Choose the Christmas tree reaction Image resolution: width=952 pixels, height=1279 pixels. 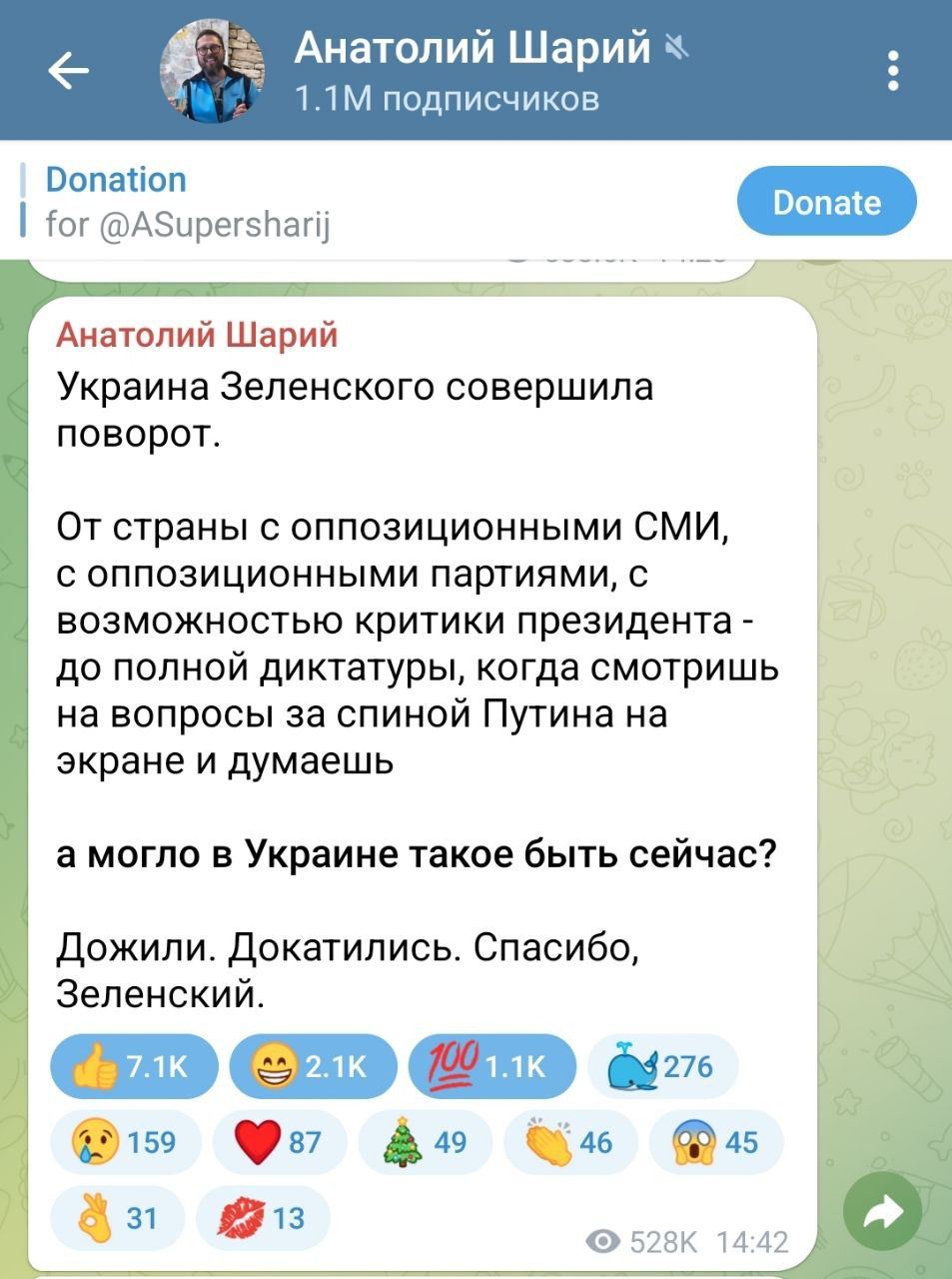[x=425, y=1142]
